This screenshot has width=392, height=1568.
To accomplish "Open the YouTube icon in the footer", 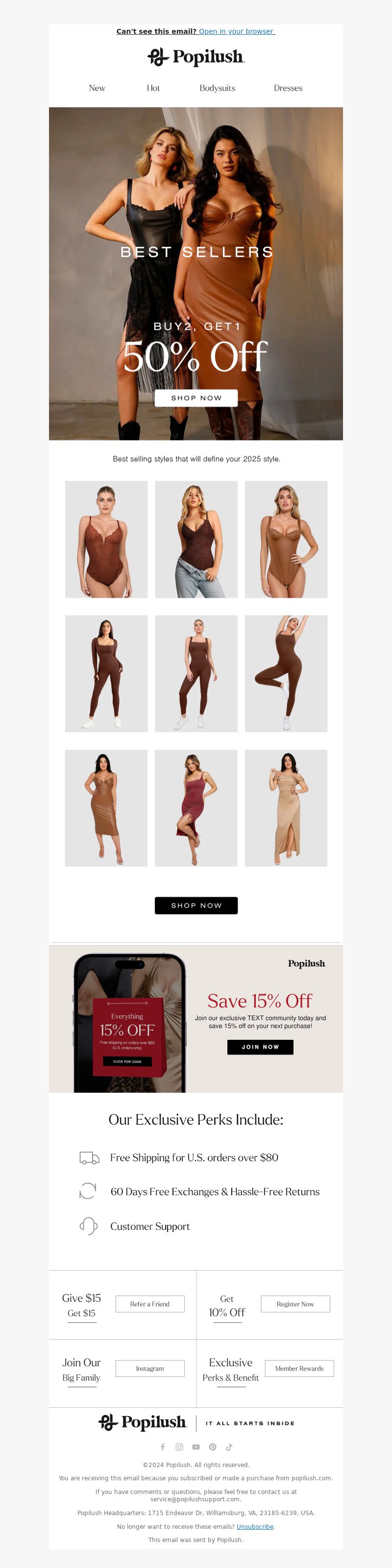I will (x=196, y=1446).
